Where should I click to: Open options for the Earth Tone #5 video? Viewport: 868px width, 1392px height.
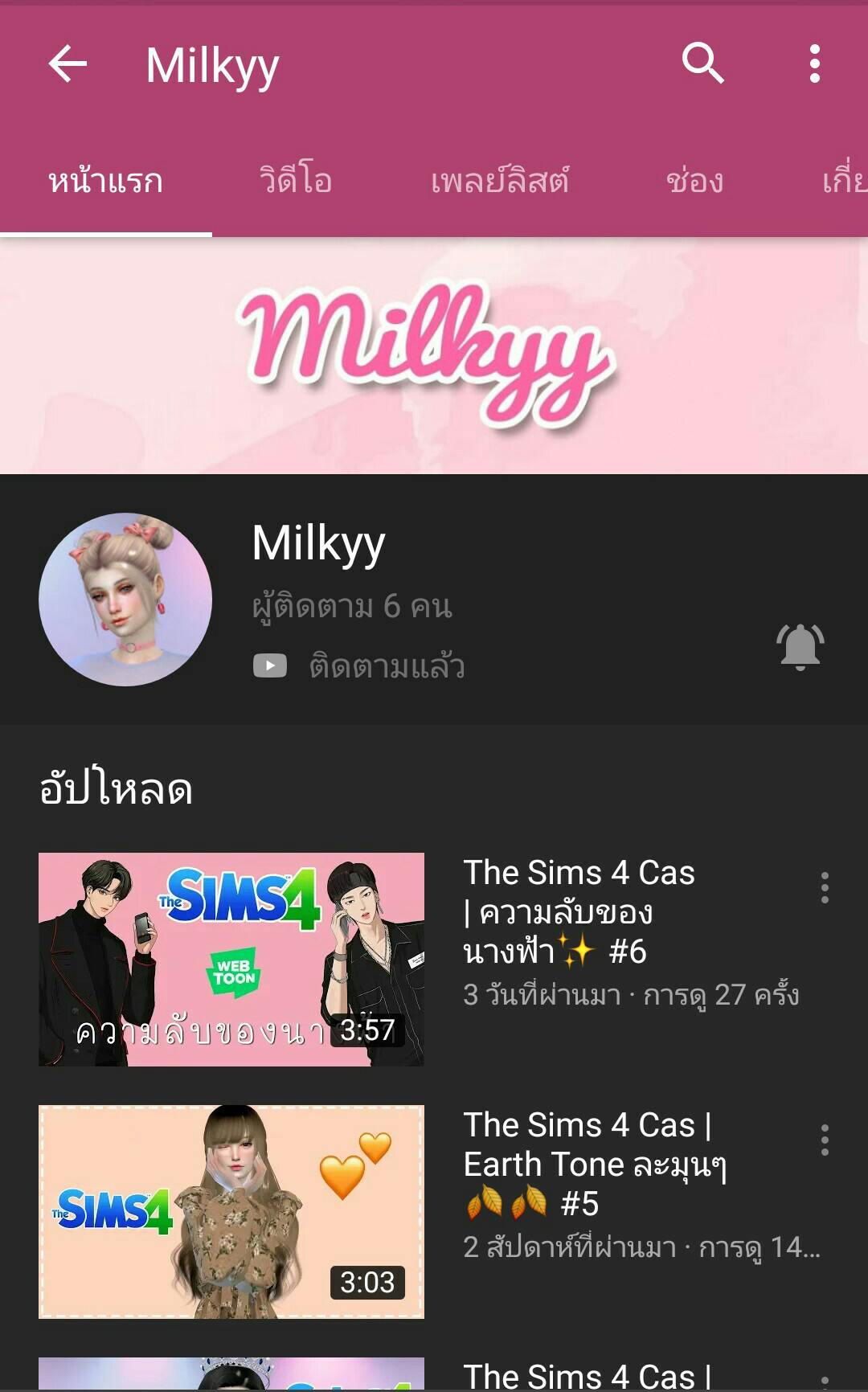[825, 1140]
